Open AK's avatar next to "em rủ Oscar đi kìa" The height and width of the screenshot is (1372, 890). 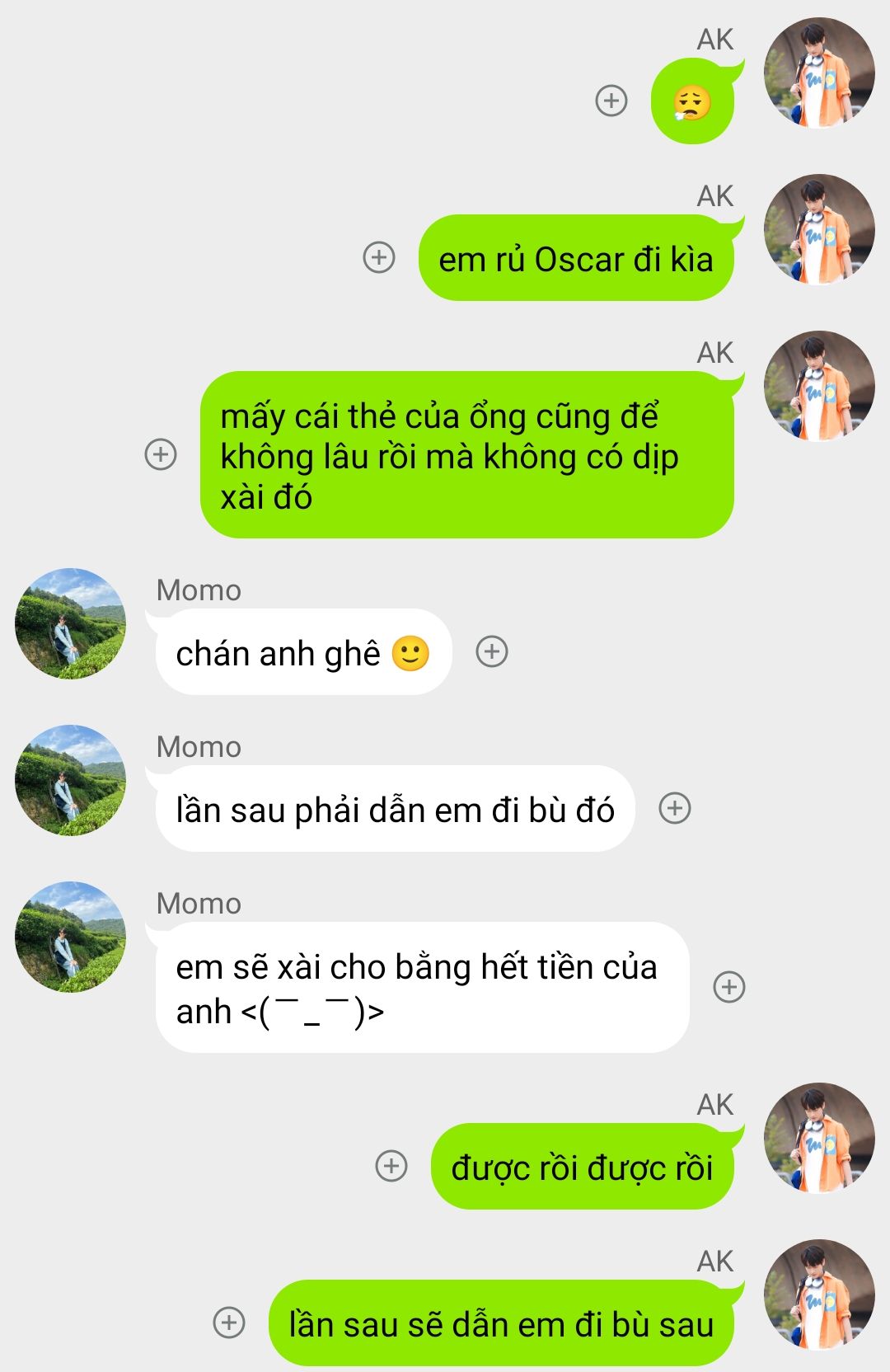(x=819, y=230)
